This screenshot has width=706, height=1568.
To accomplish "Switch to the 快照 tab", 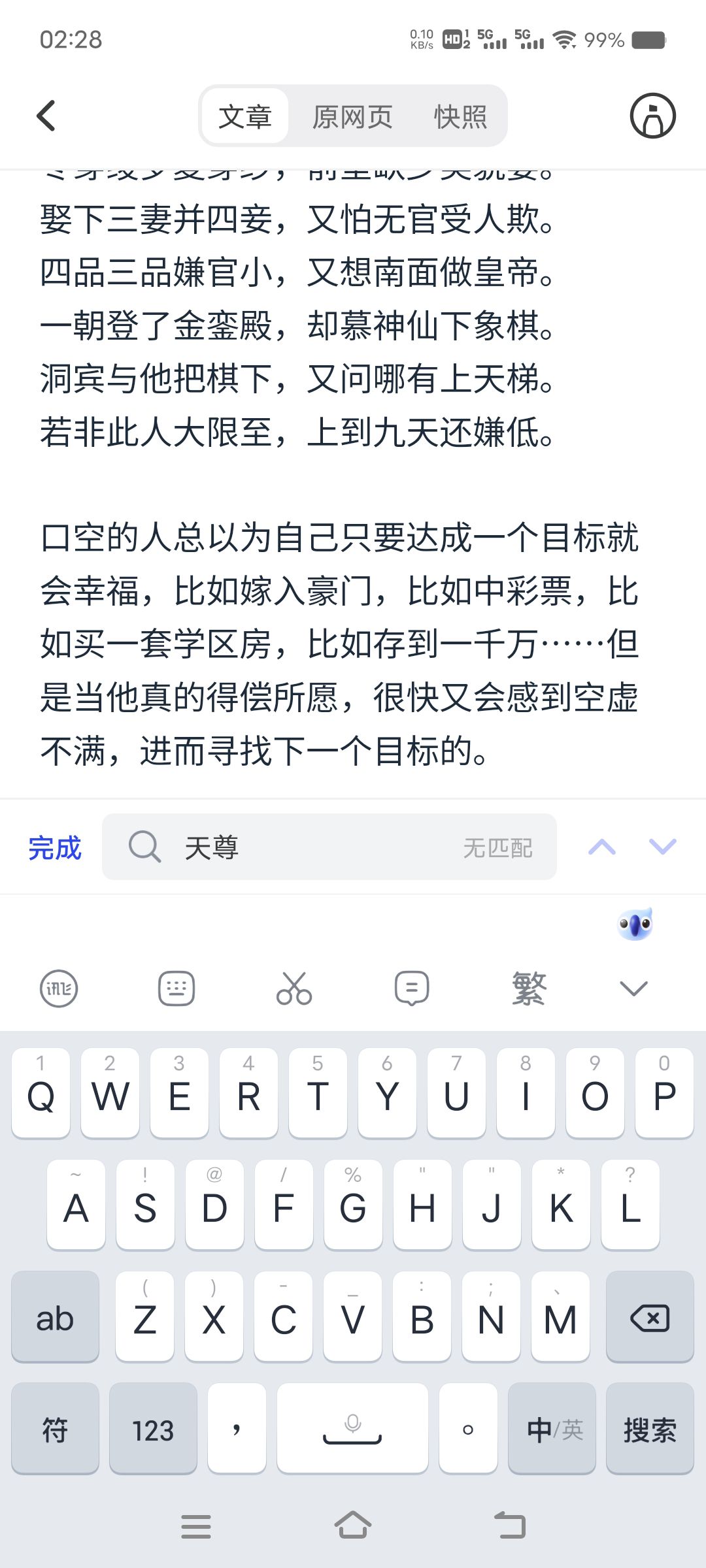I will pos(460,117).
